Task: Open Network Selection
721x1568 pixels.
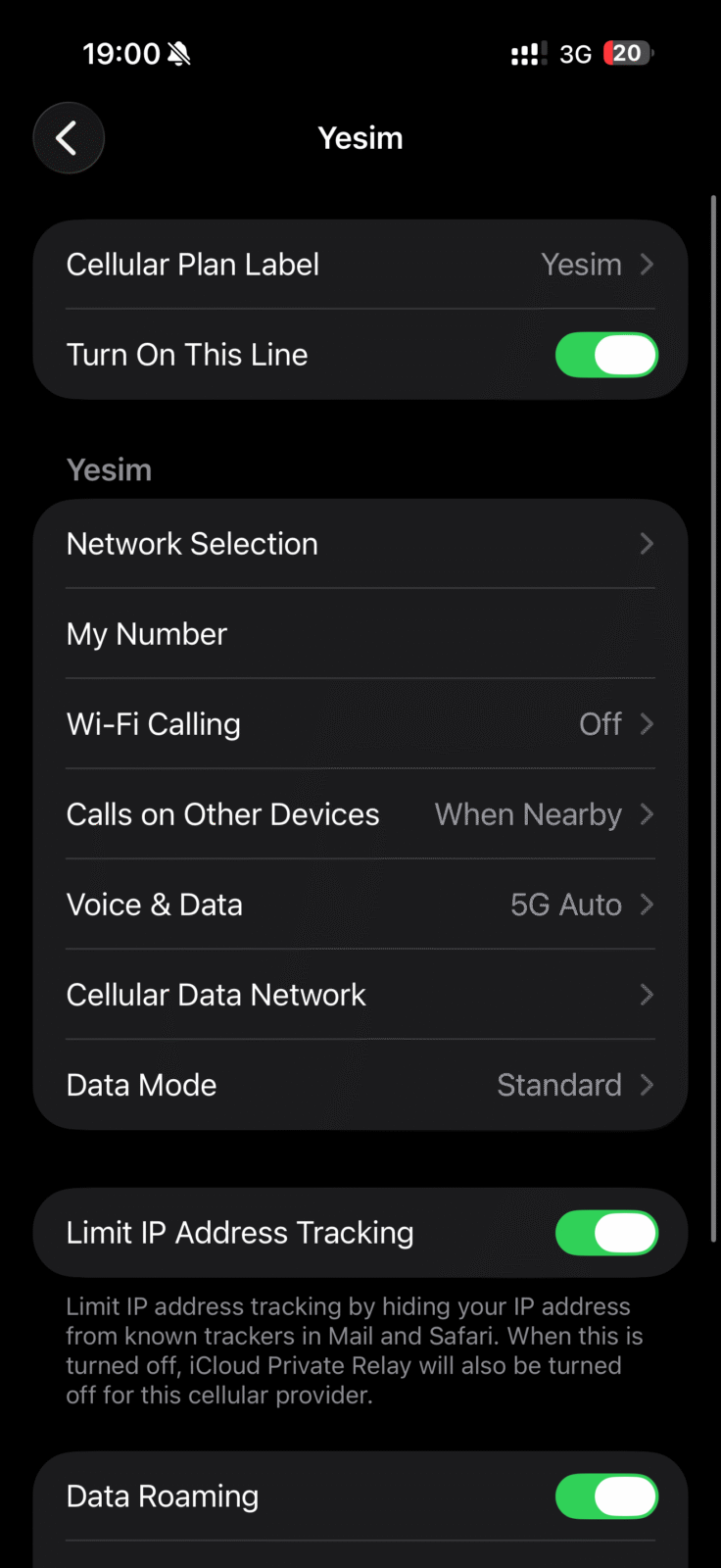Action: (x=360, y=544)
